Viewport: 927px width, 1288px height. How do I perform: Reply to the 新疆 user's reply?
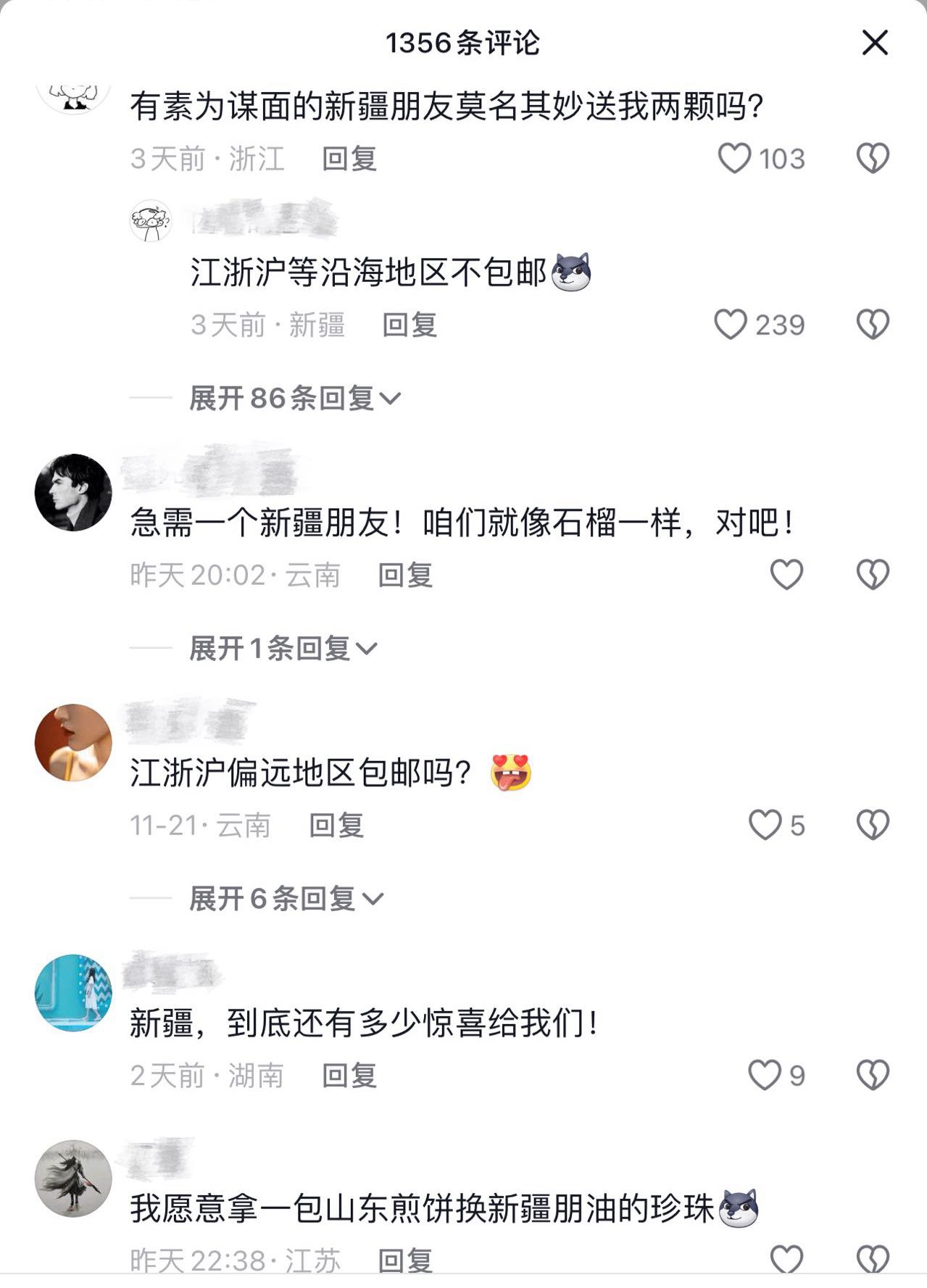410,325
